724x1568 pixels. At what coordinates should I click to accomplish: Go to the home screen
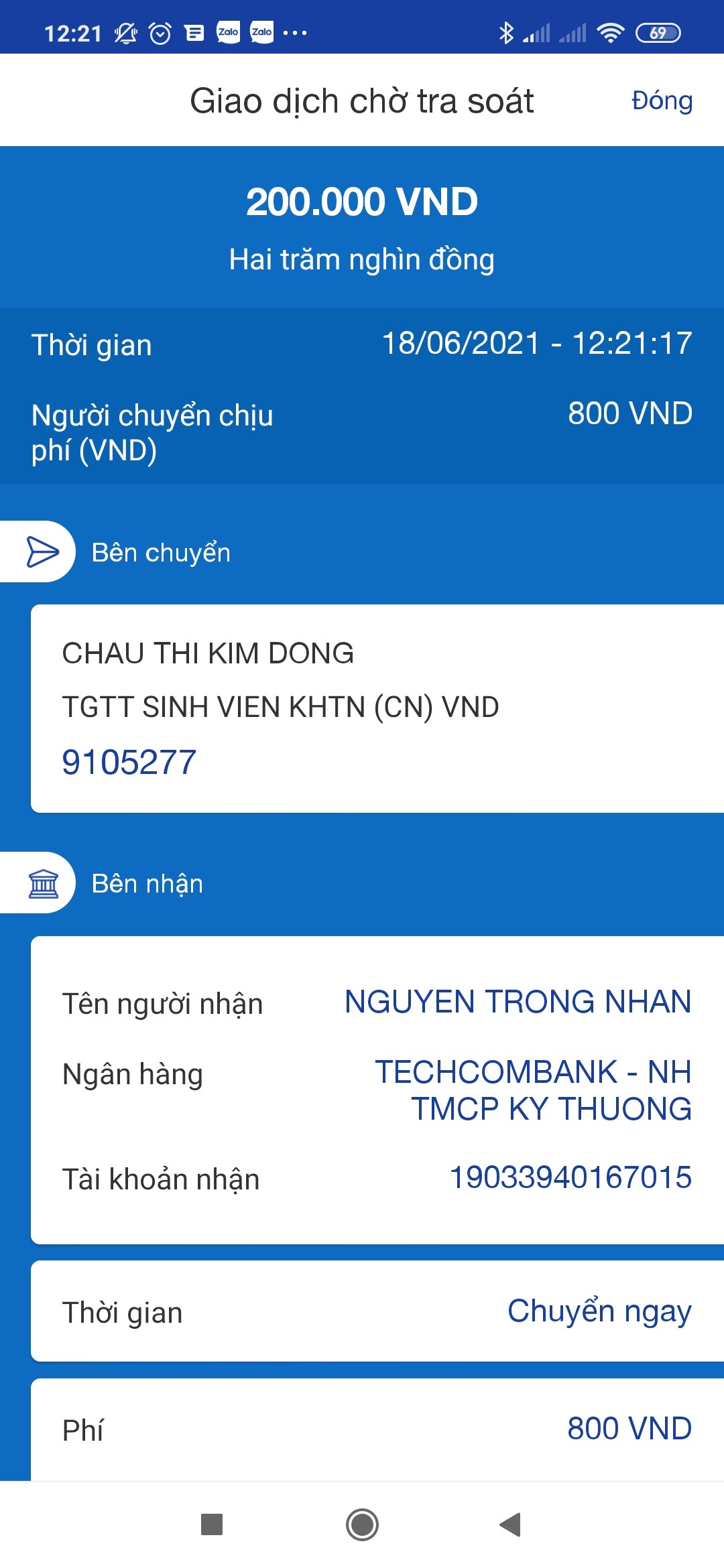[362, 1524]
